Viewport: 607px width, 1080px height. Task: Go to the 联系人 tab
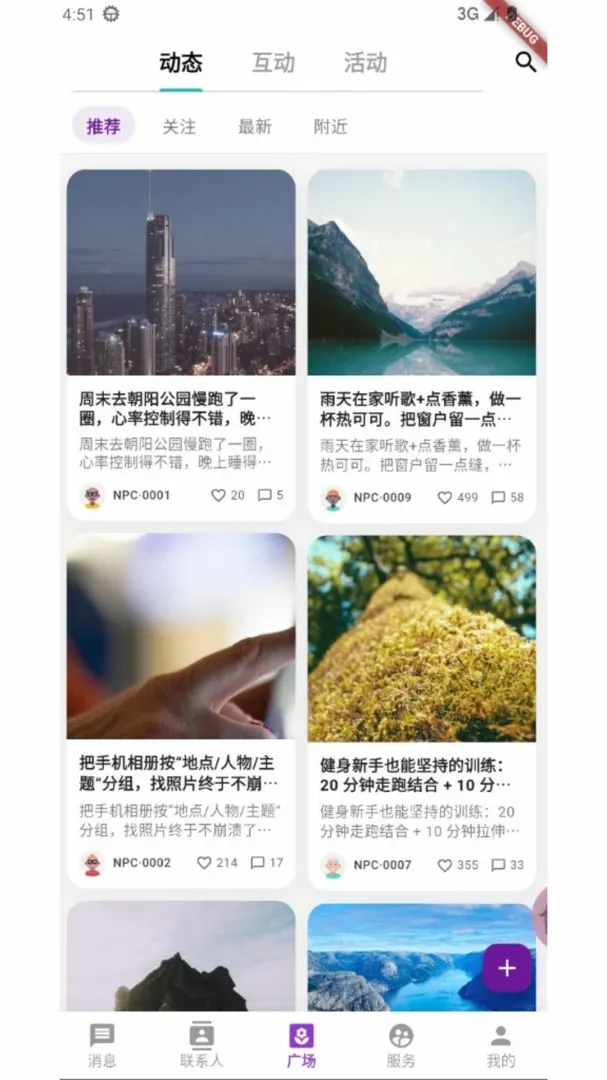(201, 1045)
